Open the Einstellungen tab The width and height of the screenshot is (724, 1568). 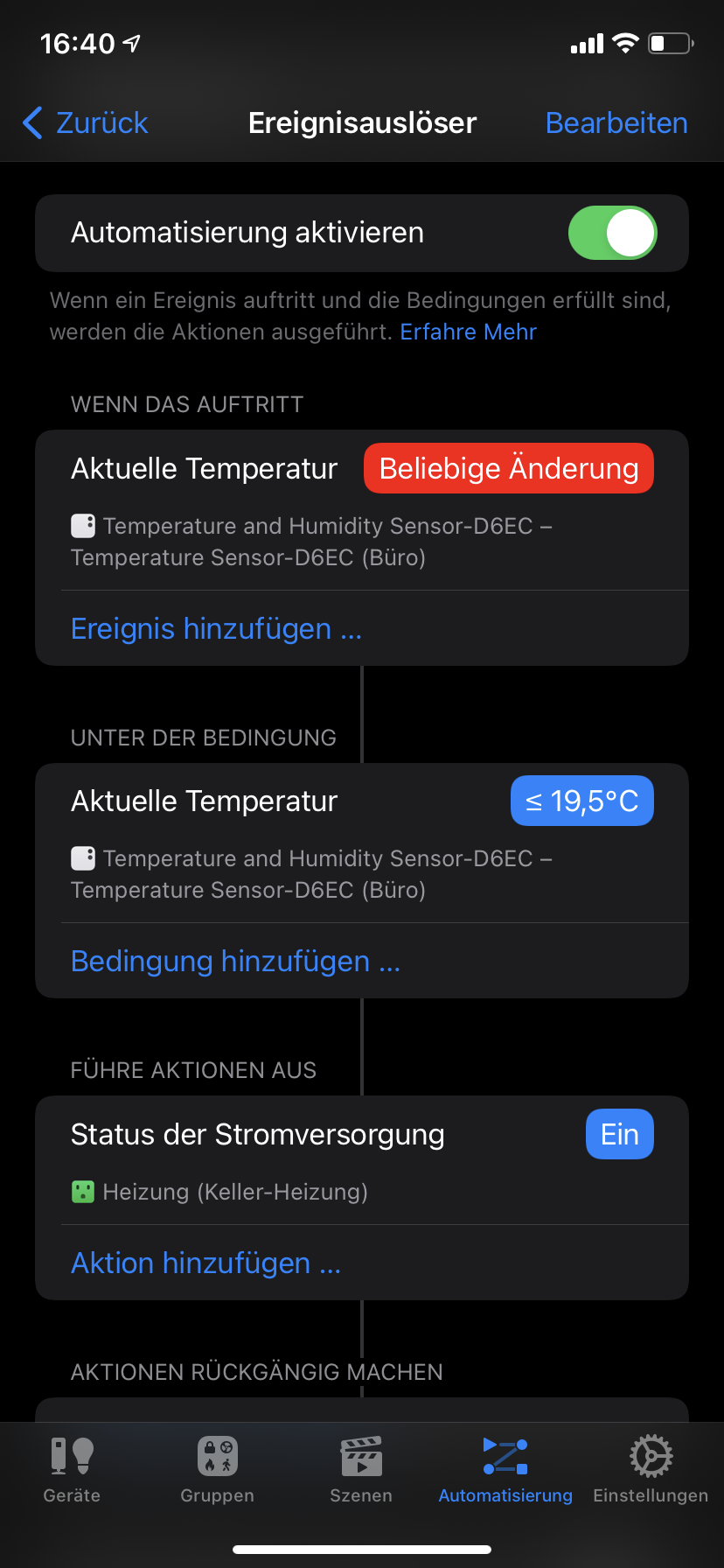coord(651,1470)
